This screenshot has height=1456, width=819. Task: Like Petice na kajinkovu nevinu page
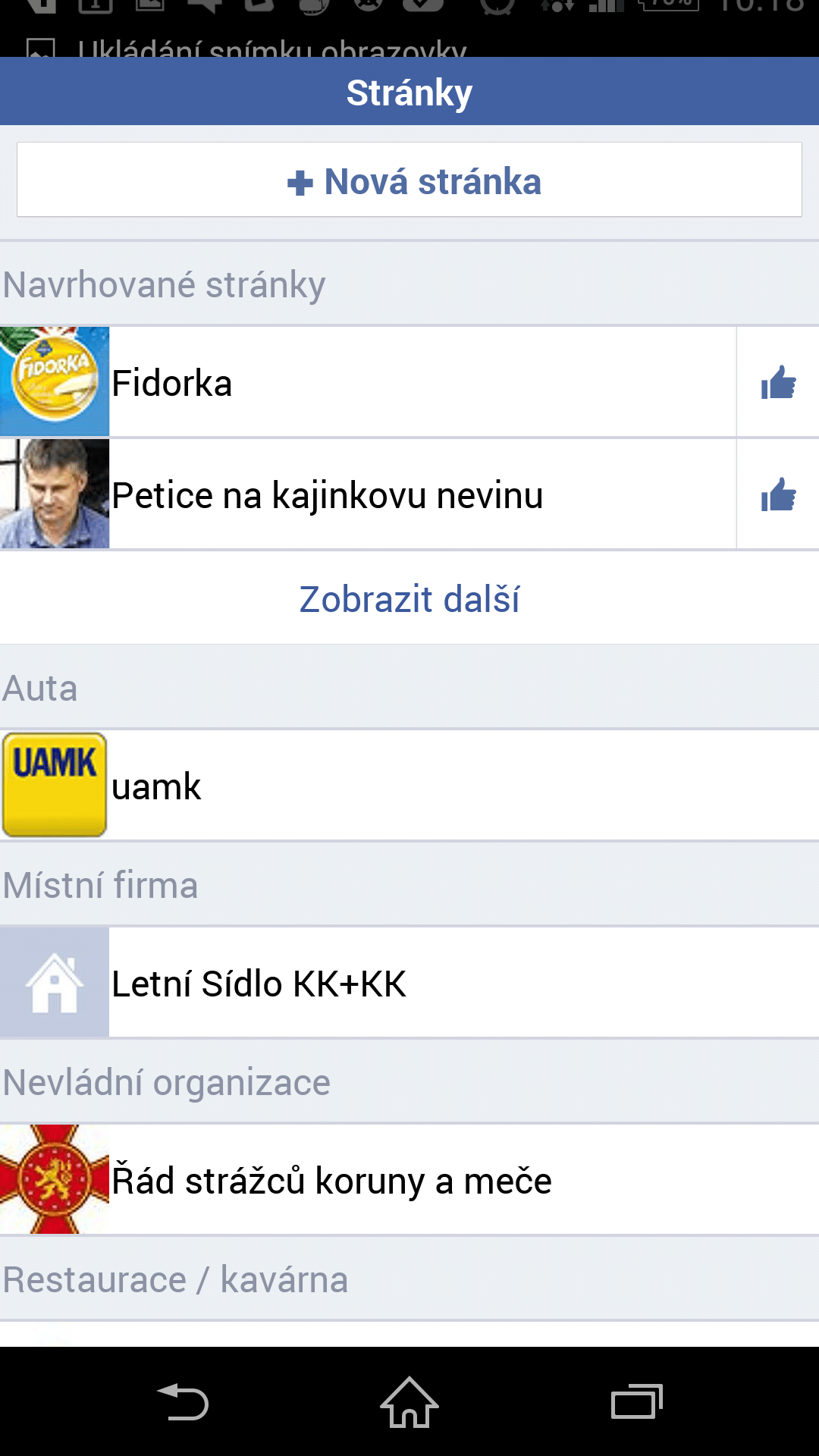[x=778, y=494]
